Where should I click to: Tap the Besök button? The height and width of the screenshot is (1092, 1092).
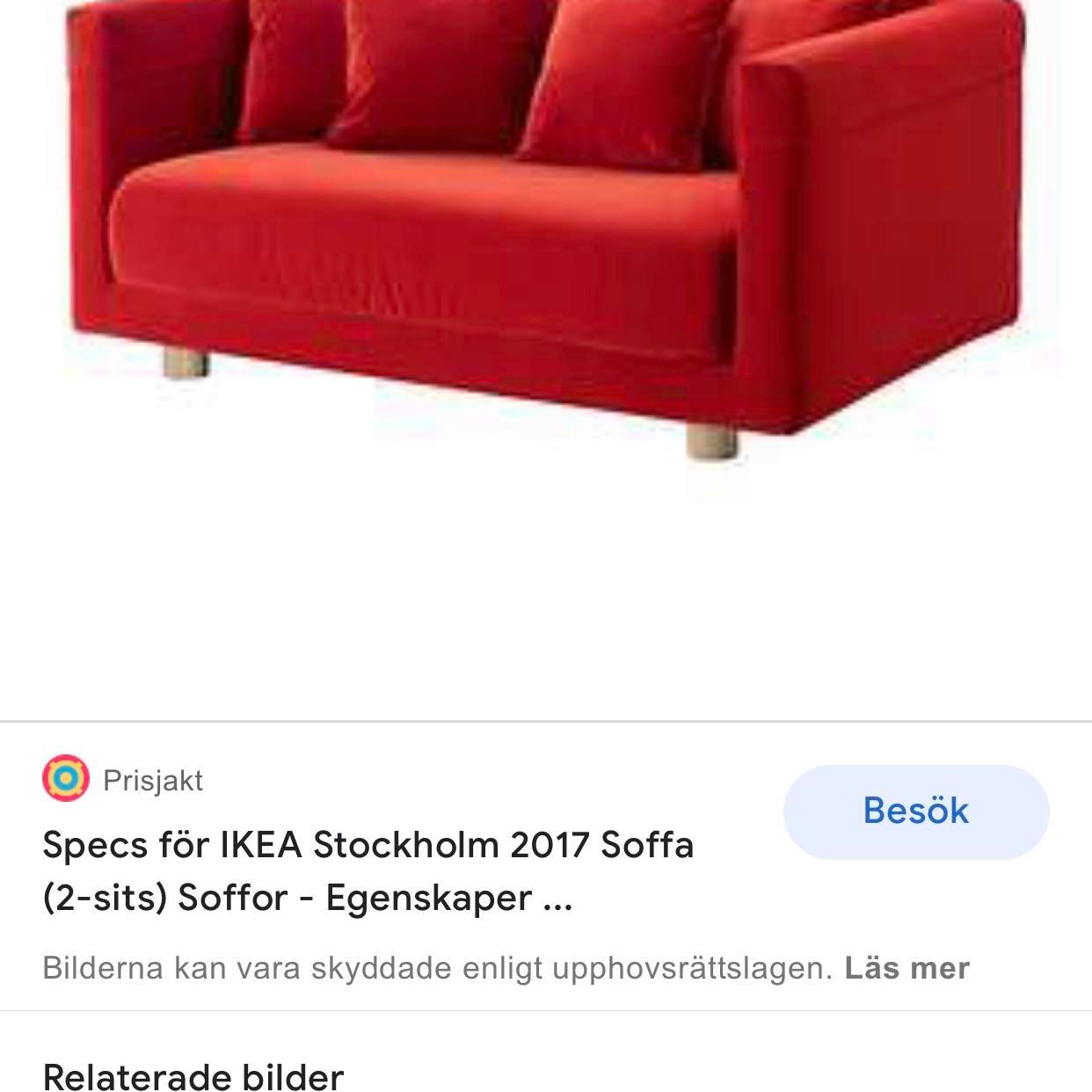pyautogui.click(x=915, y=811)
